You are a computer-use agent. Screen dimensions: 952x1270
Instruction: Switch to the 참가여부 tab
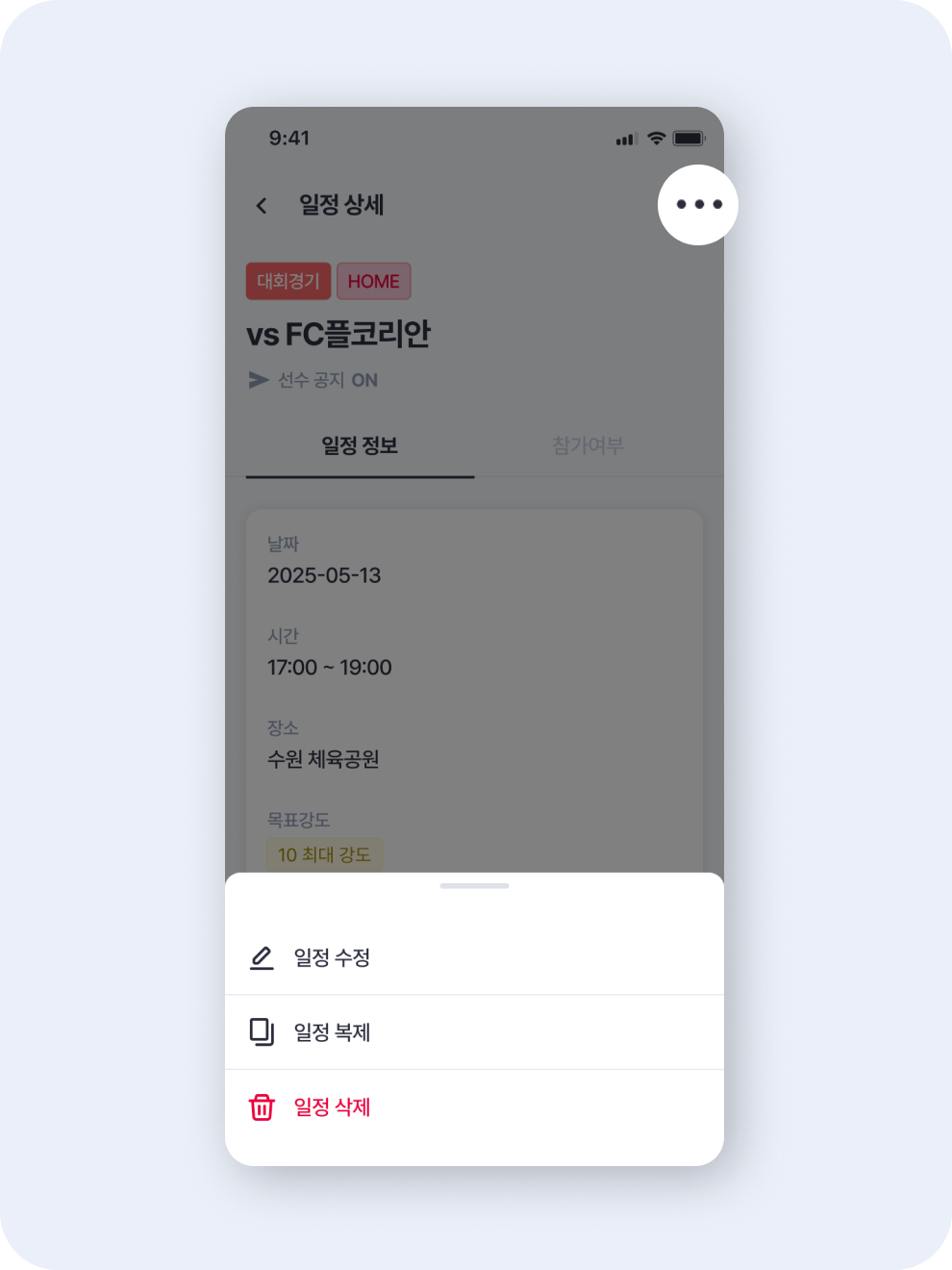588,445
